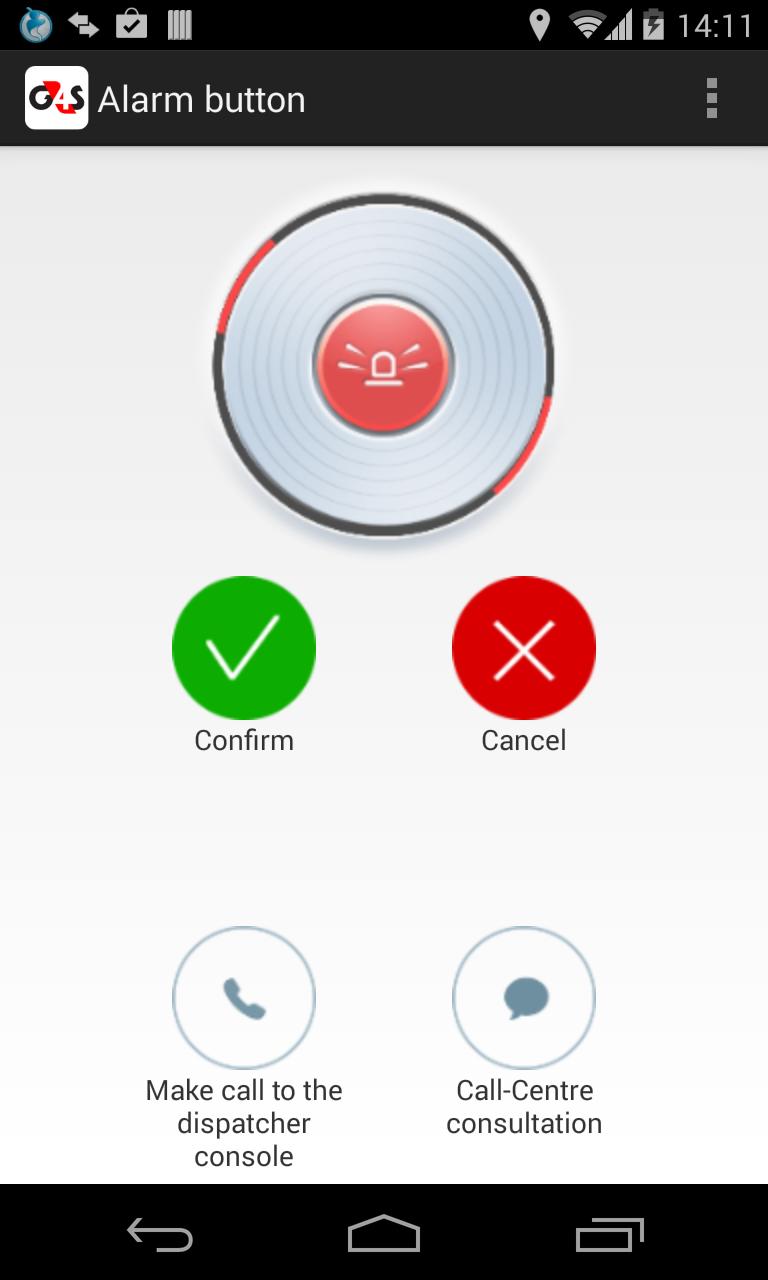Tap the browser globe icon in status bar

(x=35, y=24)
